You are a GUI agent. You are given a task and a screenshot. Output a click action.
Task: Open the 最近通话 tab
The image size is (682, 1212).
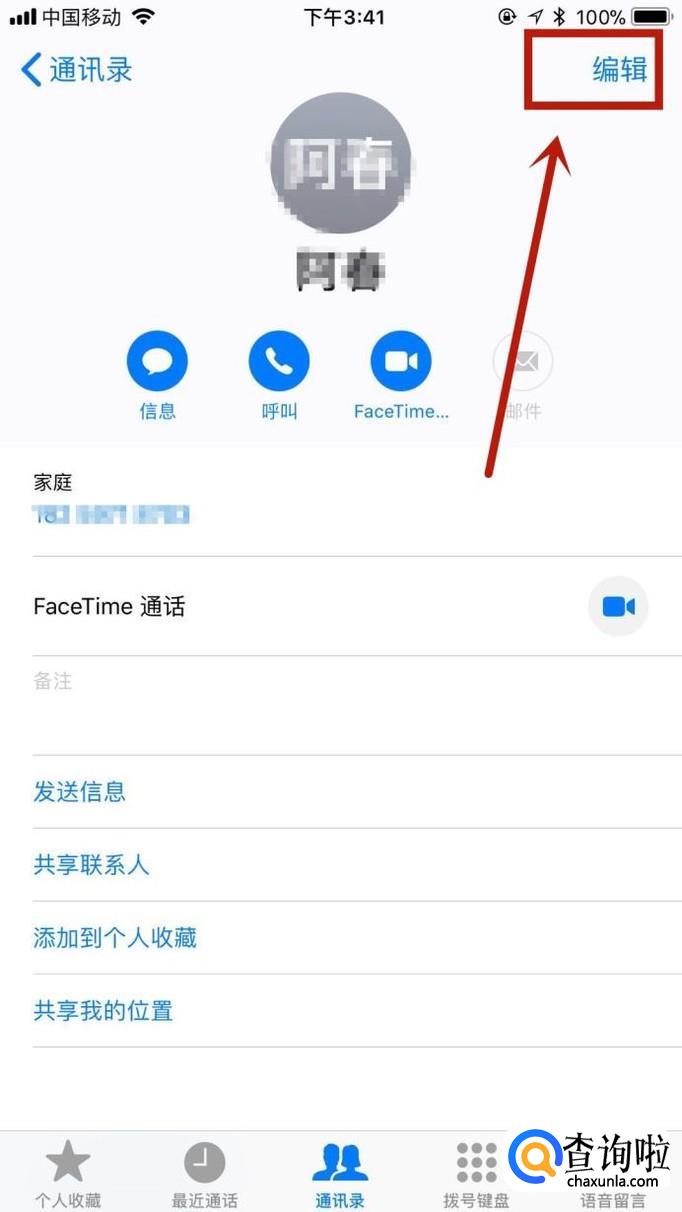click(204, 1174)
